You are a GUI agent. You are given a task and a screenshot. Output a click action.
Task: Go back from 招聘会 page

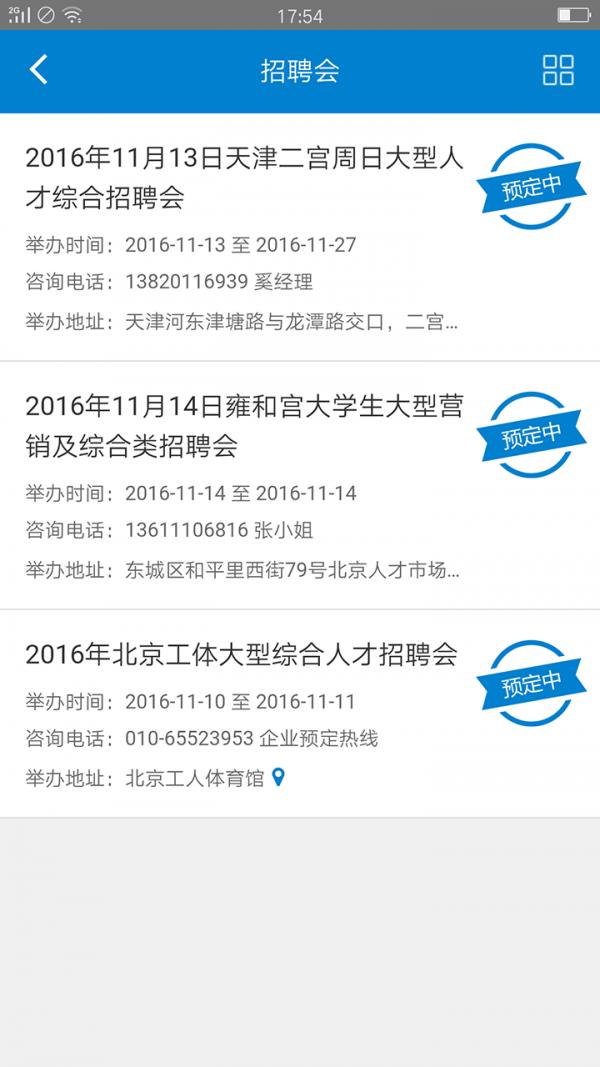coord(38,70)
